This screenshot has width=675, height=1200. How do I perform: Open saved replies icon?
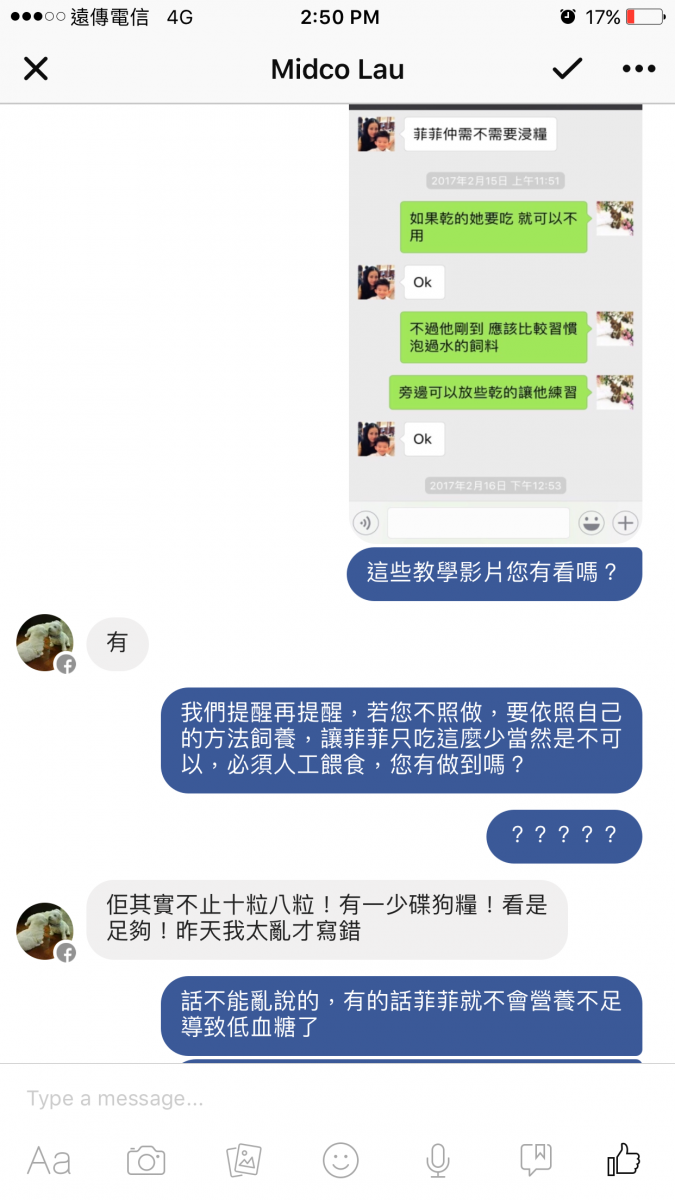[x=536, y=1160]
